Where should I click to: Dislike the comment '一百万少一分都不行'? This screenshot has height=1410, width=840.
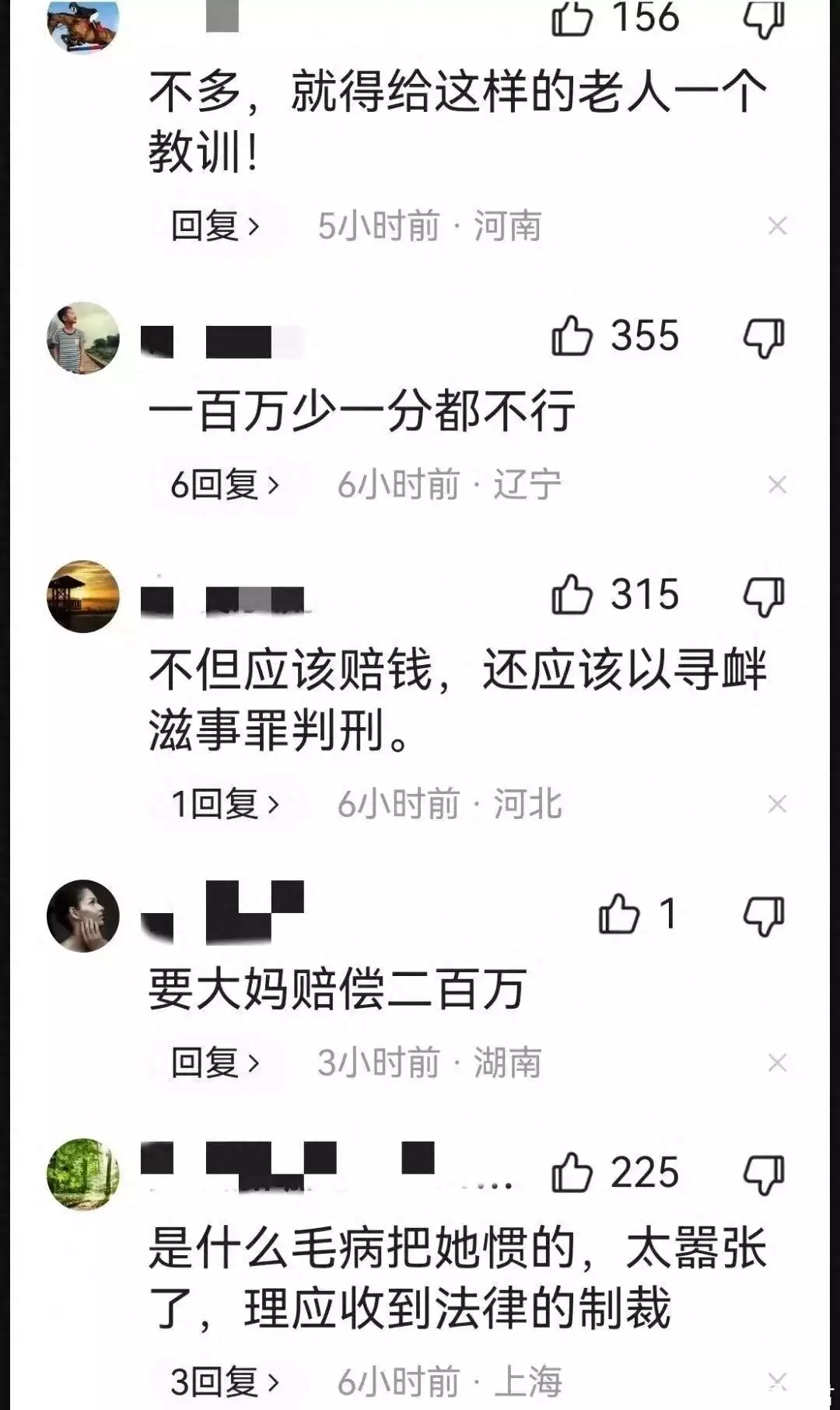763,338
